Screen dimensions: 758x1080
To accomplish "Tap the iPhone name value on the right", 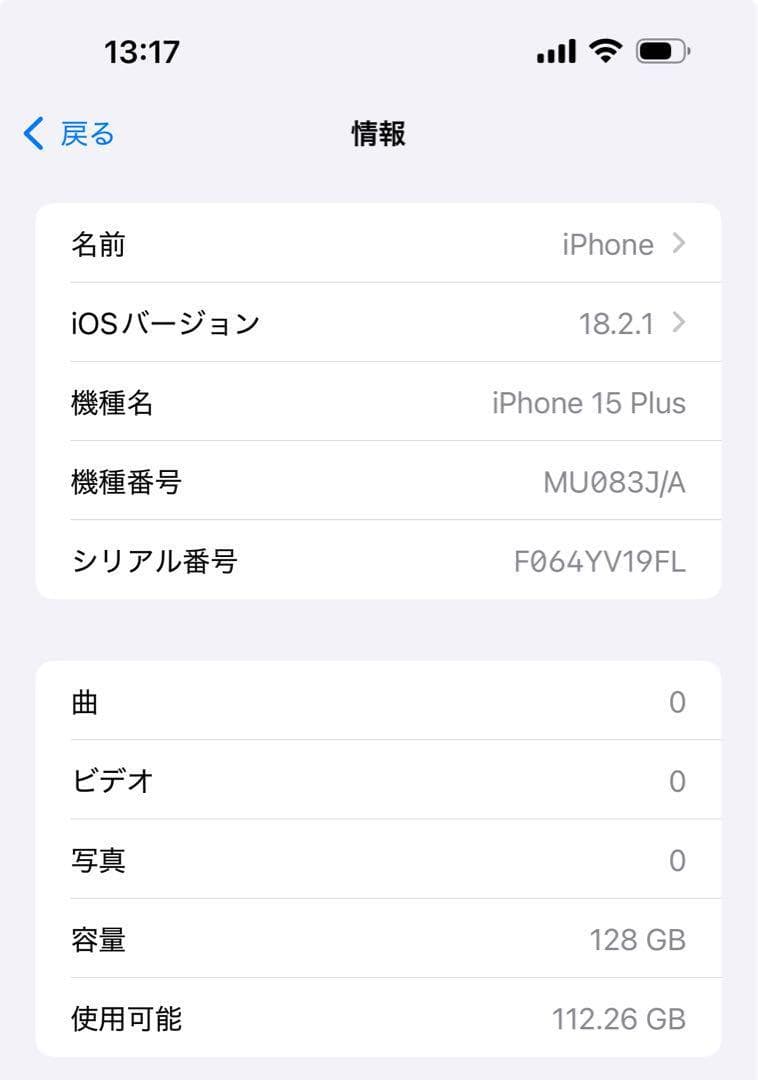I will [609, 243].
